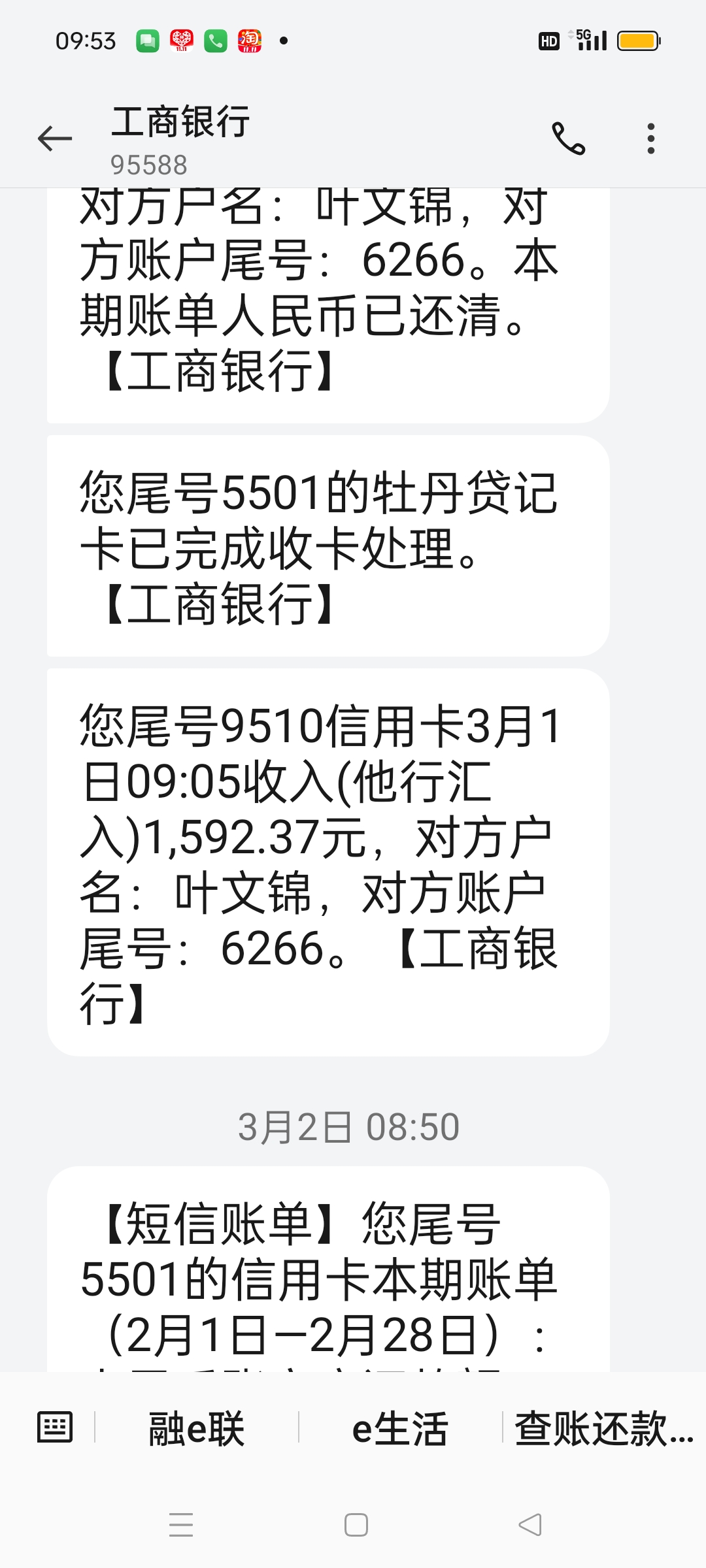Go to the system home screen

tap(356, 1525)
